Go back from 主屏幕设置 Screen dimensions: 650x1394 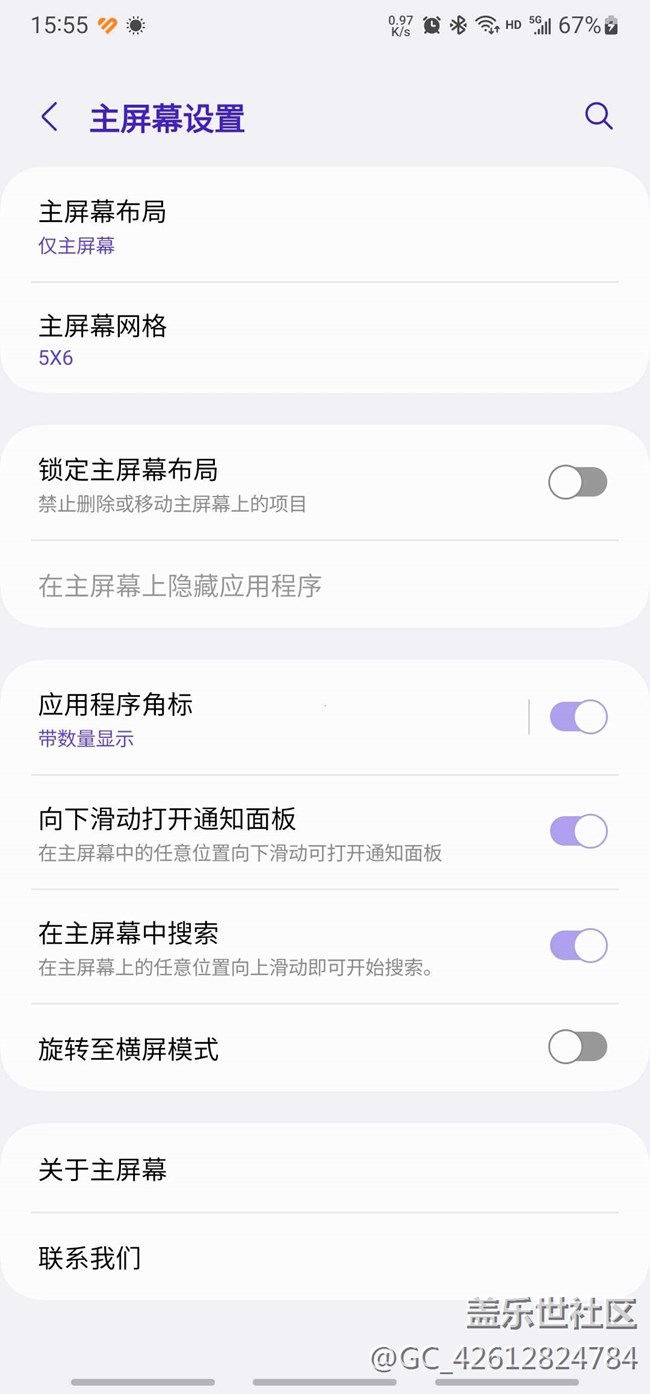click(49, 117)
